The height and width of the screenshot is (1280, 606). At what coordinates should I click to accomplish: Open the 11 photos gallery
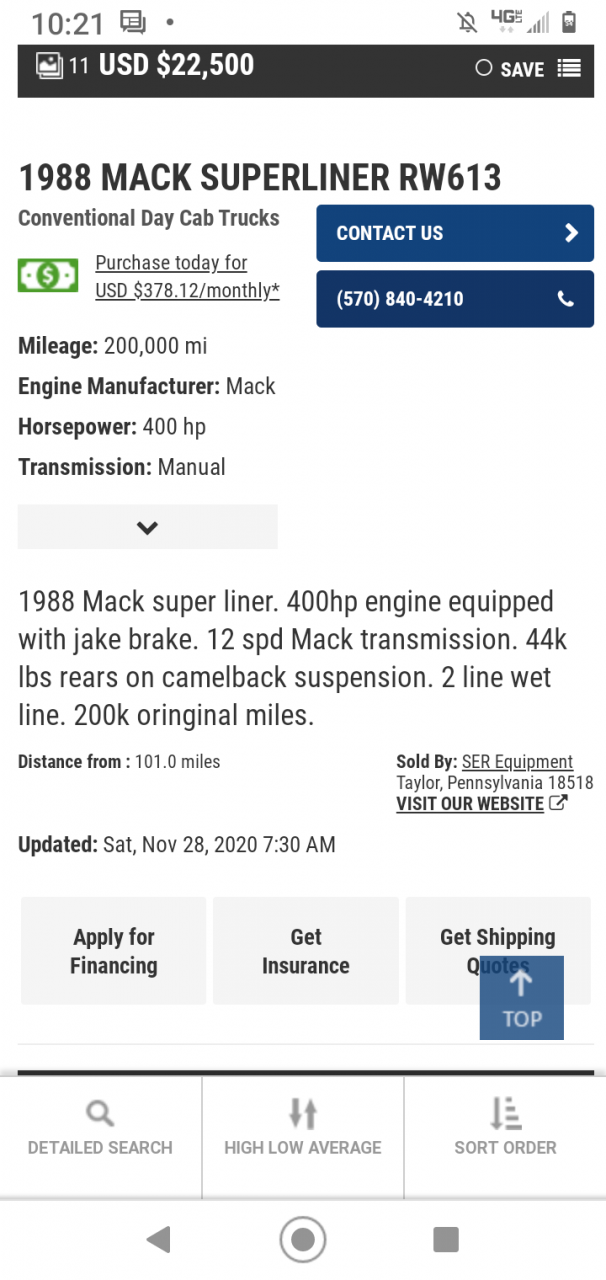pyautogui.click(x=63, y=67)
